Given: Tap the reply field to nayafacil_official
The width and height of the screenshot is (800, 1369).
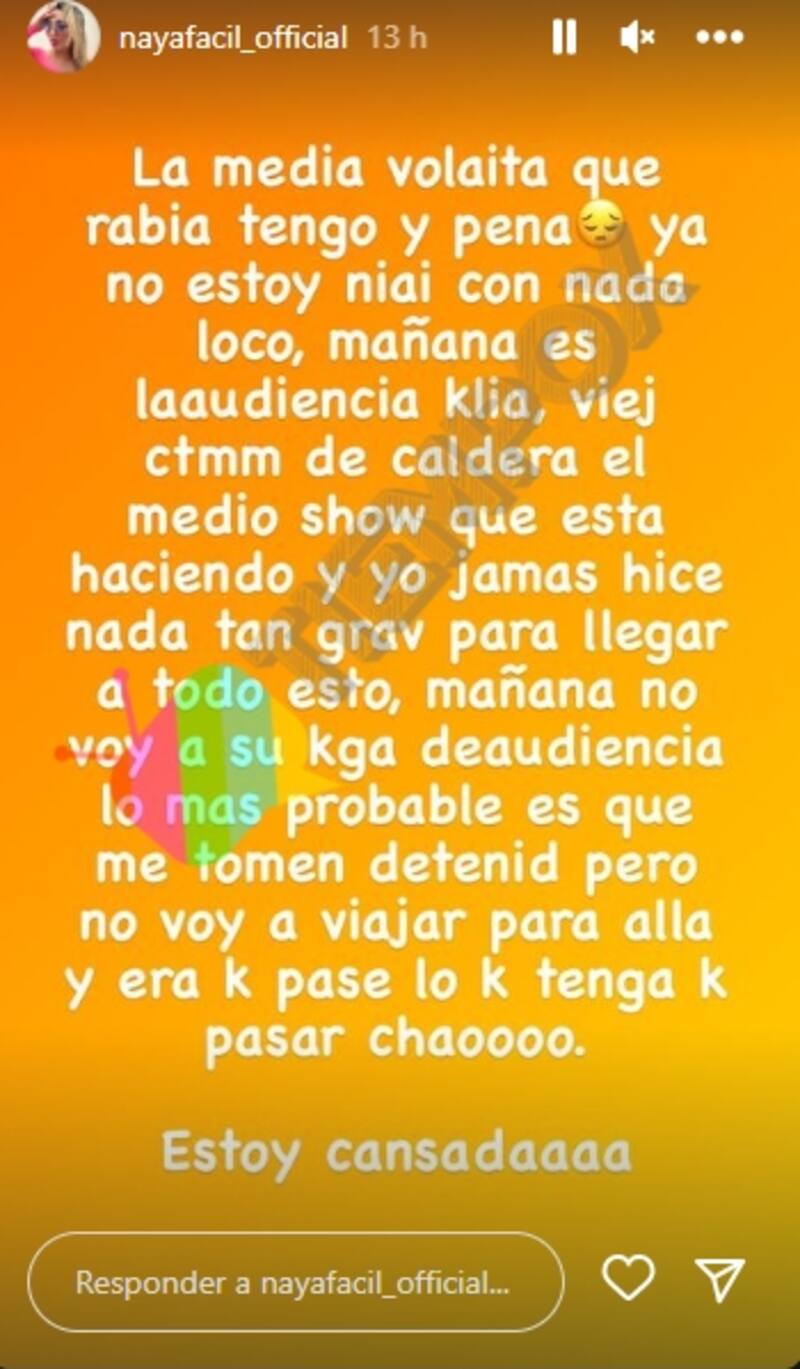Looking at the screenshot, I should click(x=295, y=1282).
